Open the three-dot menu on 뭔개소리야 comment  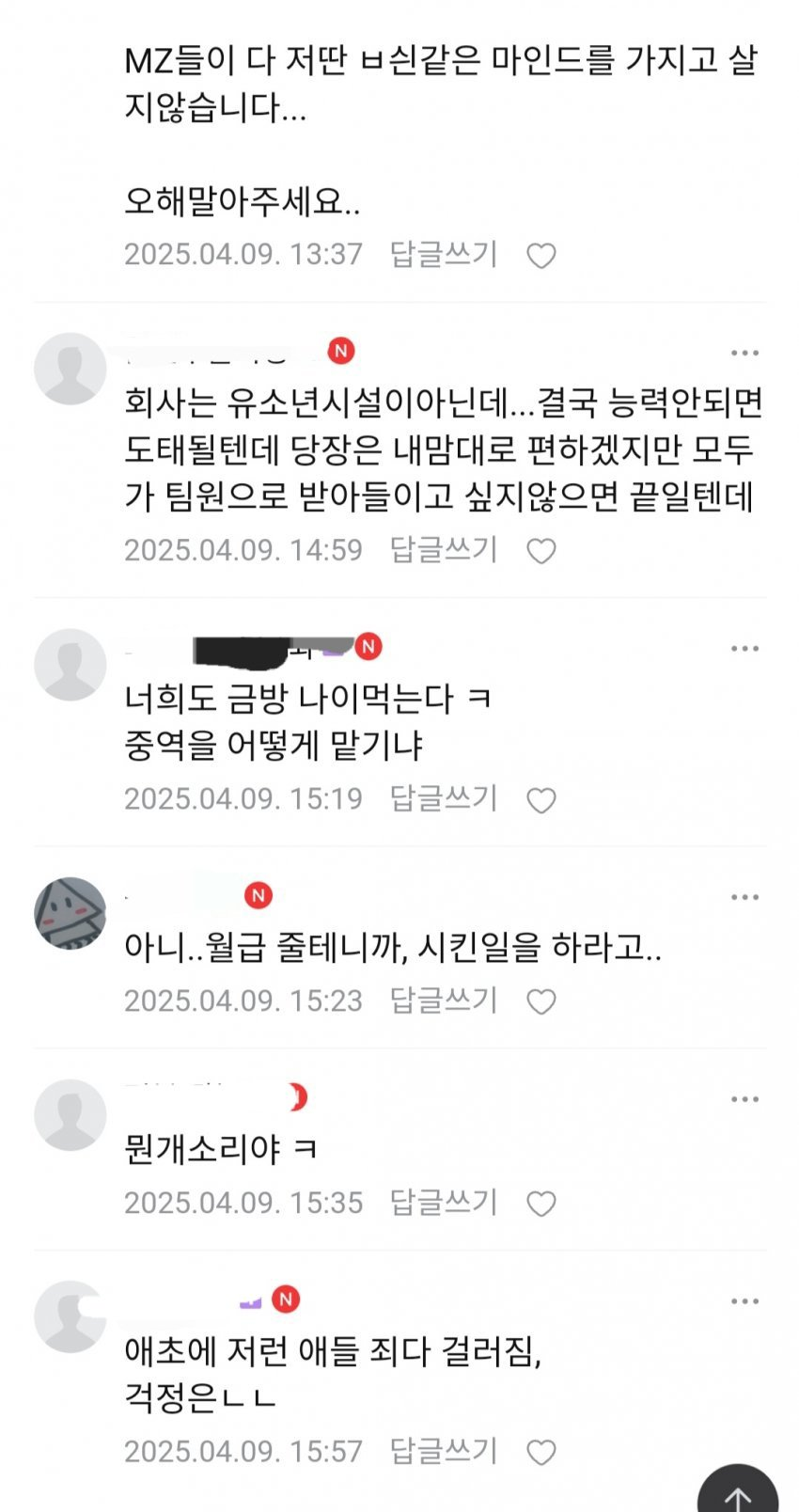point(744,1100)
